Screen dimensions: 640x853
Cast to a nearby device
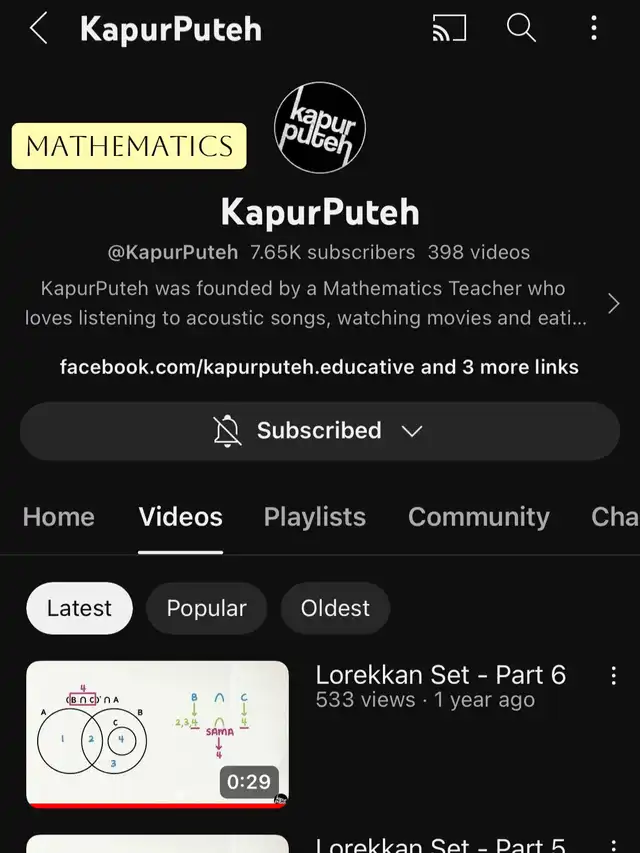coord(449,29)
